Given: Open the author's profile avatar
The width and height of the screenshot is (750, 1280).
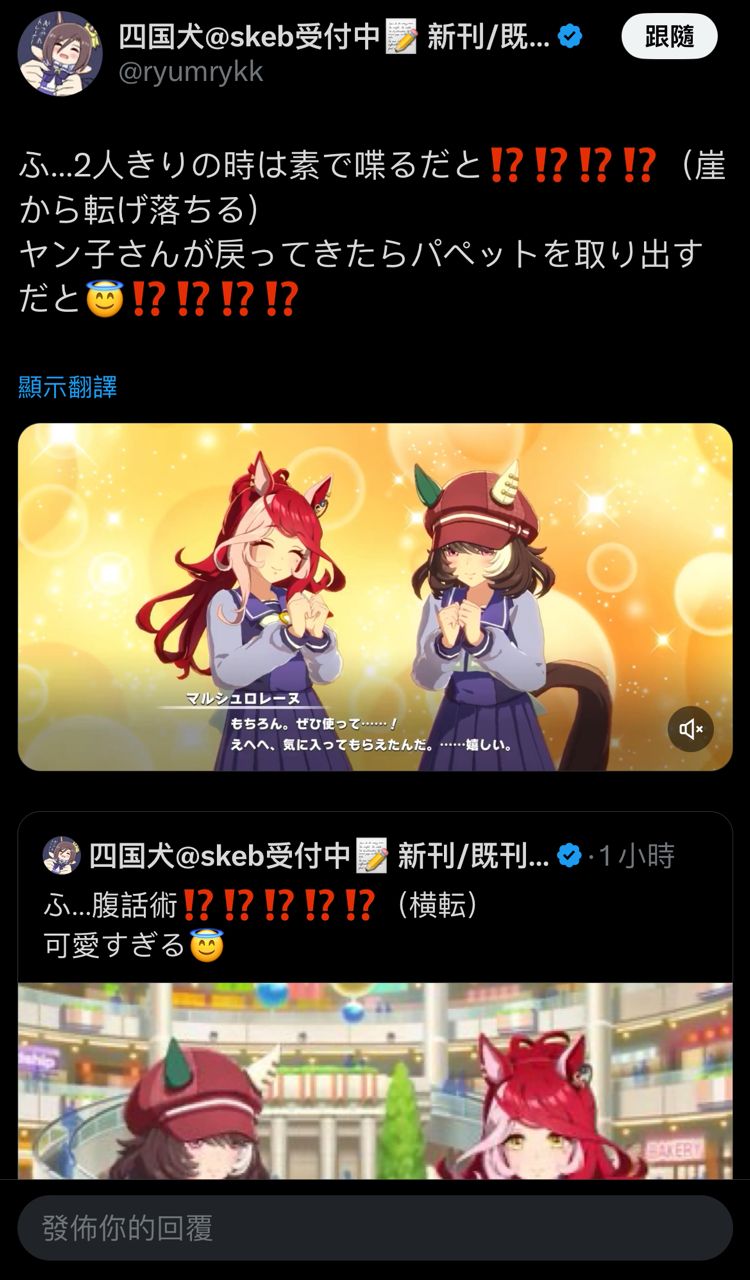Looking at the screenshot, I should pyautogui.click(x=60, y=54).
